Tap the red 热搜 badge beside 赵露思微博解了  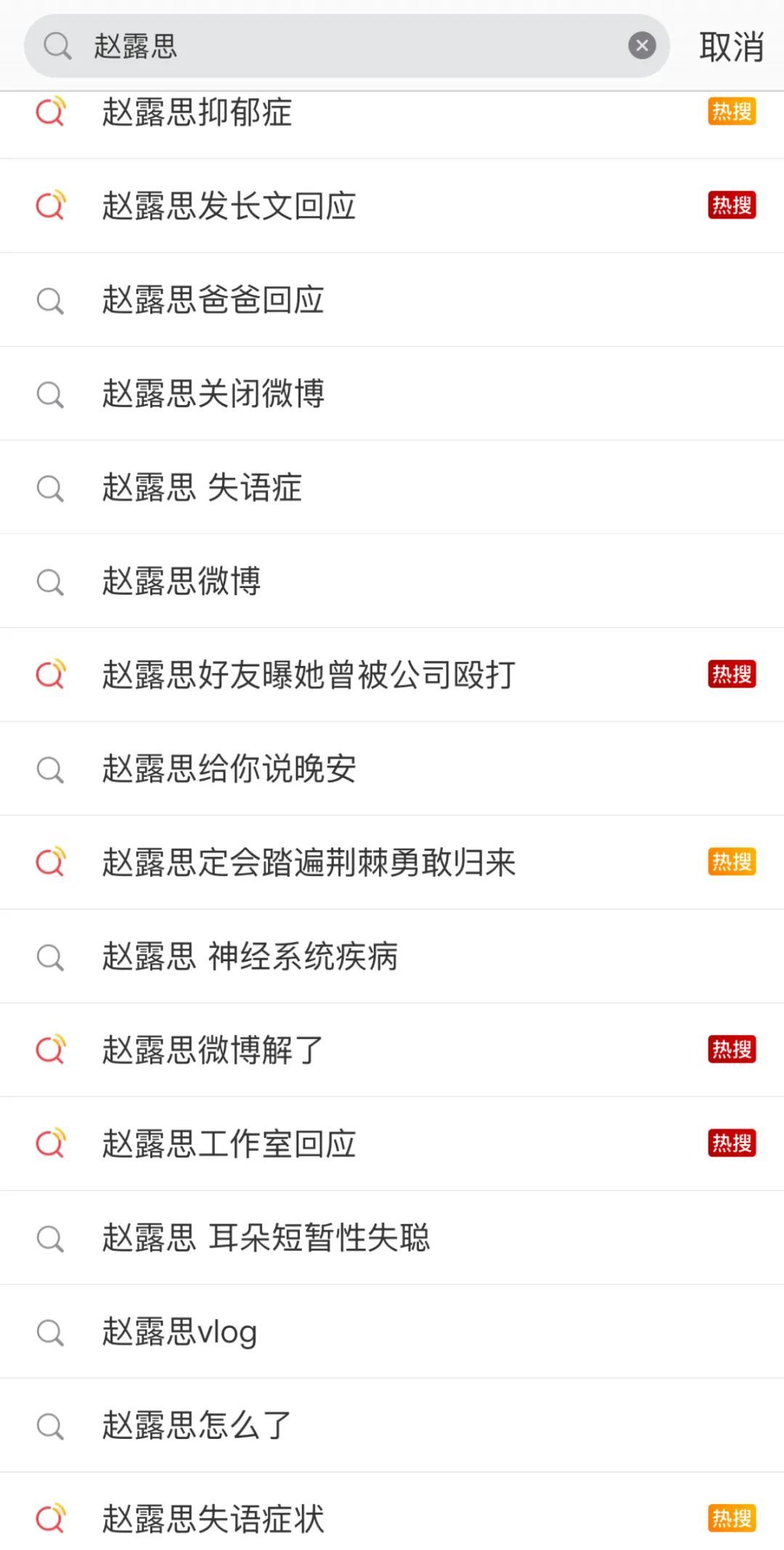pos(732,1050)
